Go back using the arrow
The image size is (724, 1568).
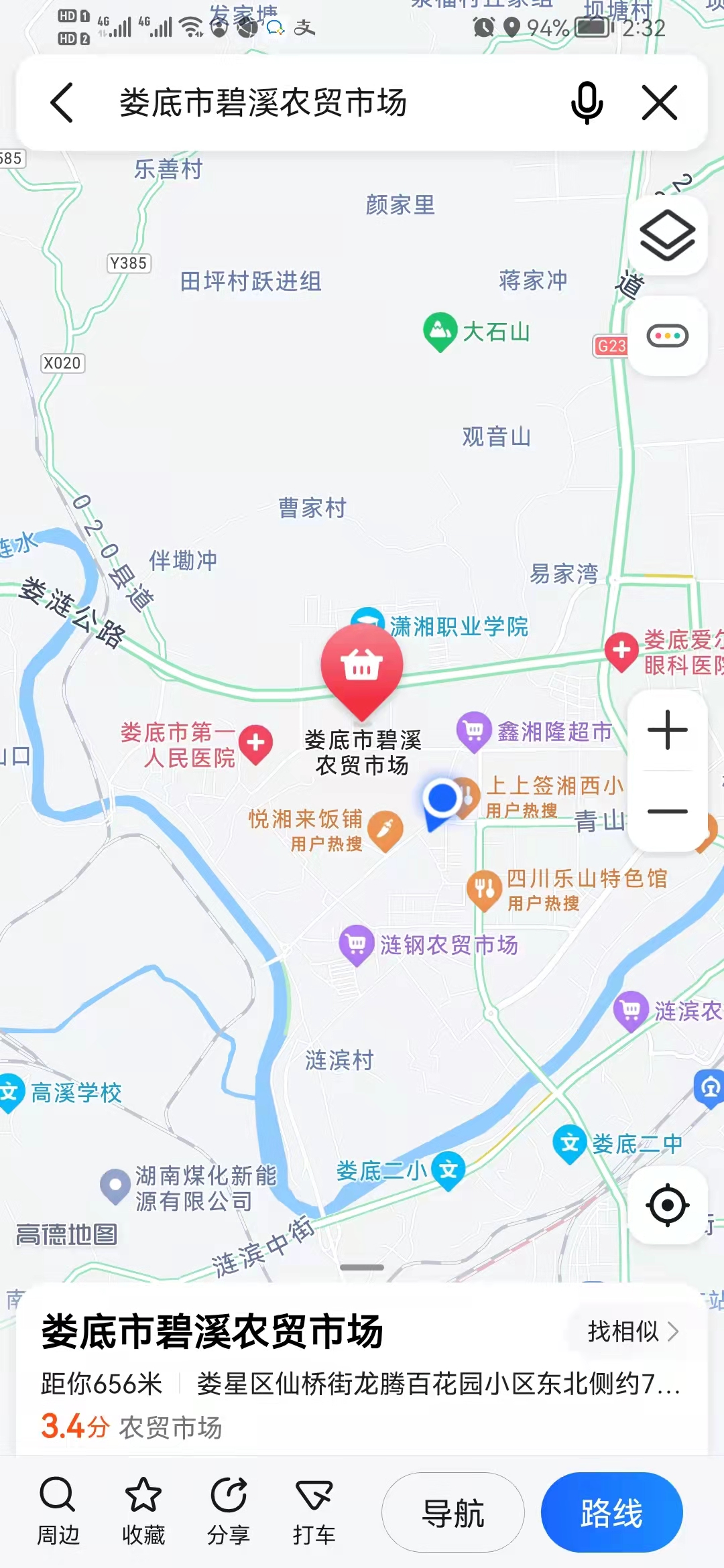(62, 103)
